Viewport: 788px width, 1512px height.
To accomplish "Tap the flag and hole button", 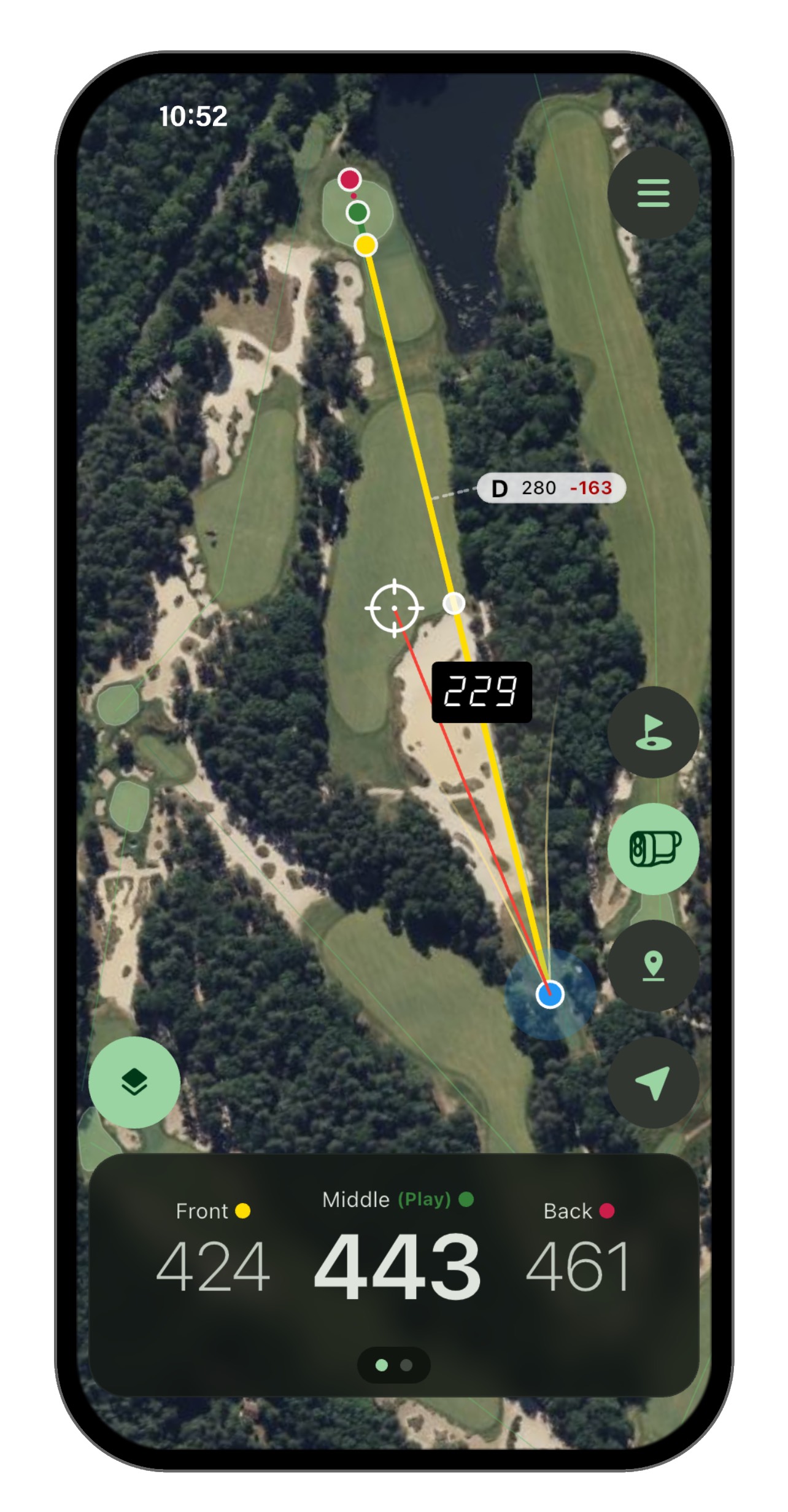I will click(x=652, y=732).
